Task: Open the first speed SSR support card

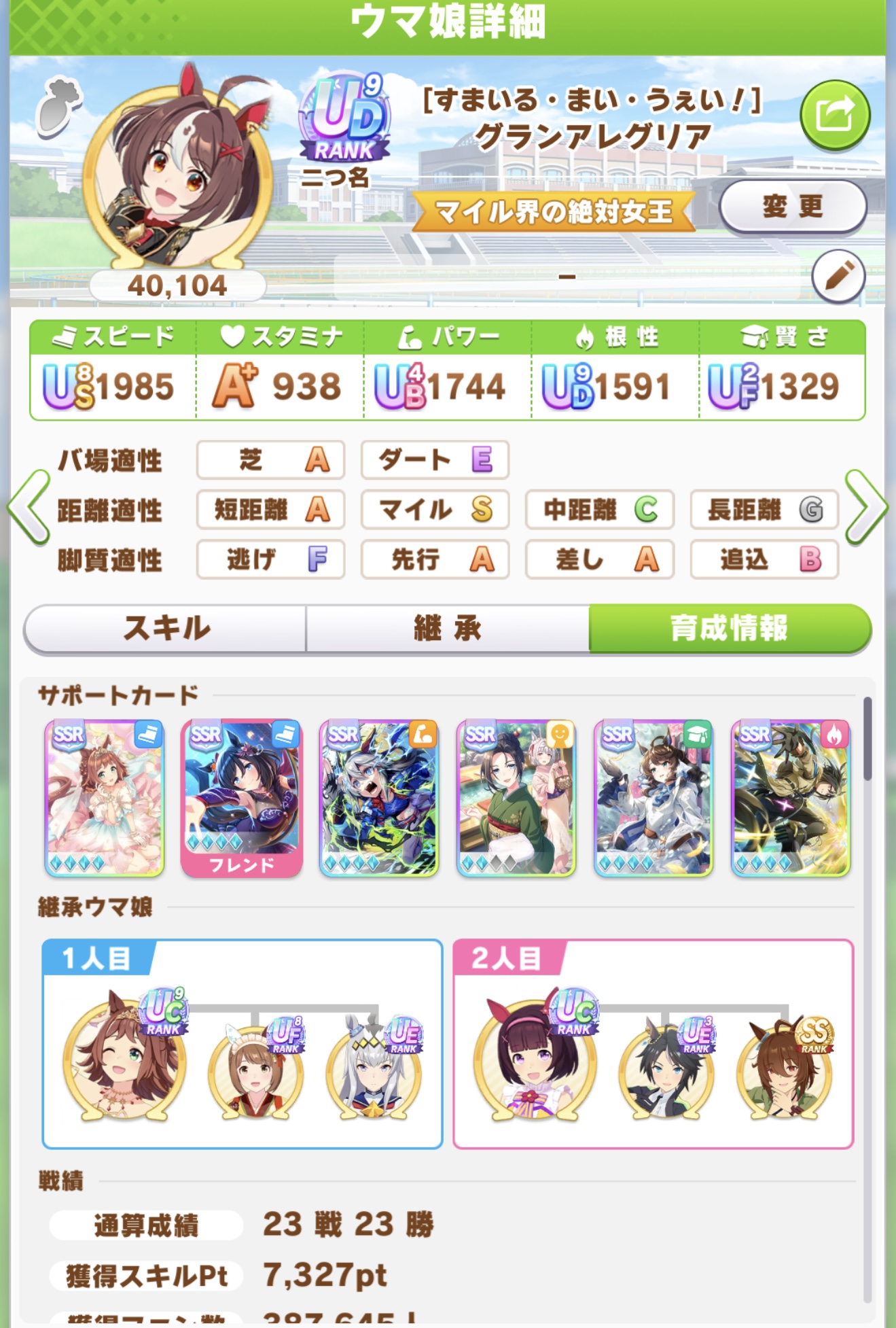Action: (104, 797)
